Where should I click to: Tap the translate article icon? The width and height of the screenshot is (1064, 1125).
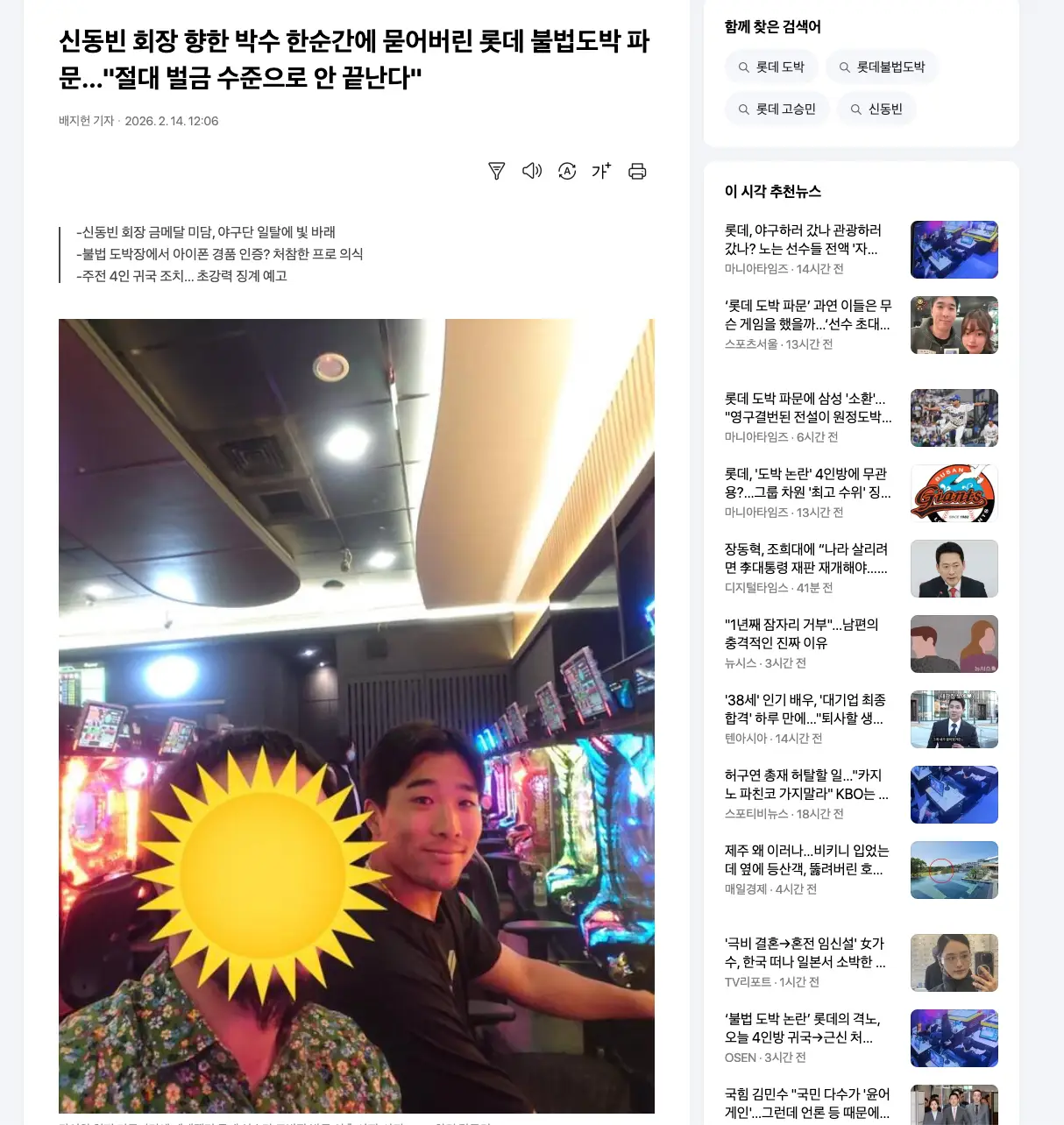567,171
